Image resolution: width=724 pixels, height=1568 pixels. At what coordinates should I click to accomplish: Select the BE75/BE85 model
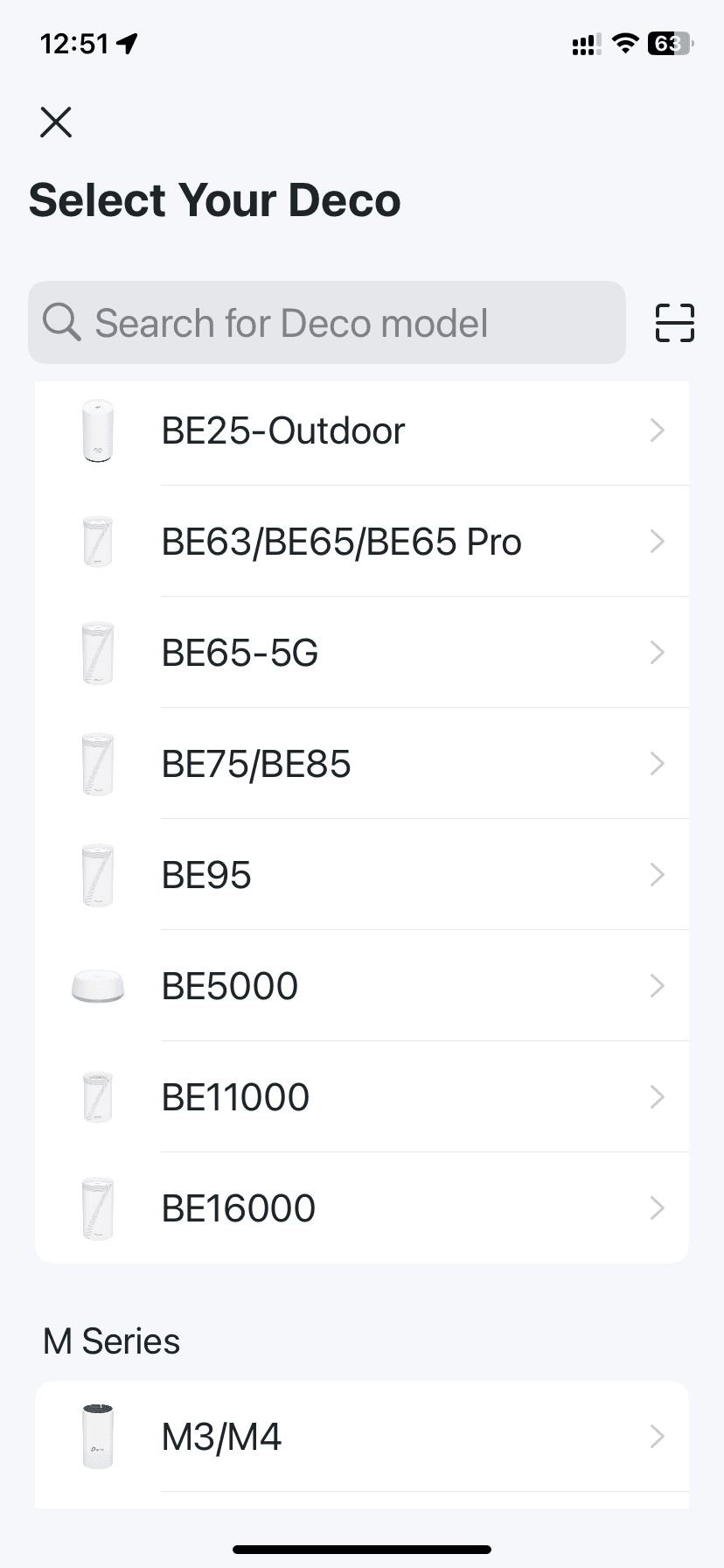point(256,763)
